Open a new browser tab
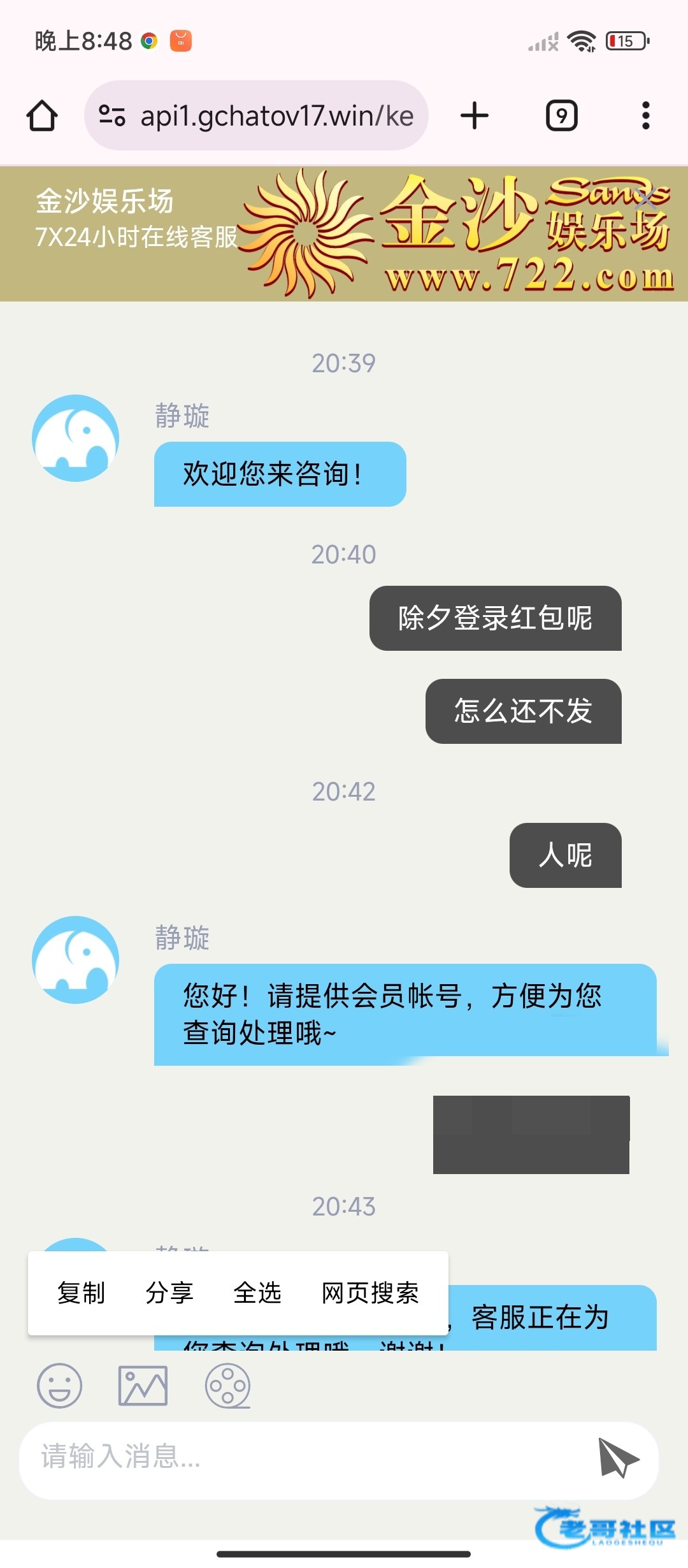Screen dimensions: 688x1568 point(475,116)
